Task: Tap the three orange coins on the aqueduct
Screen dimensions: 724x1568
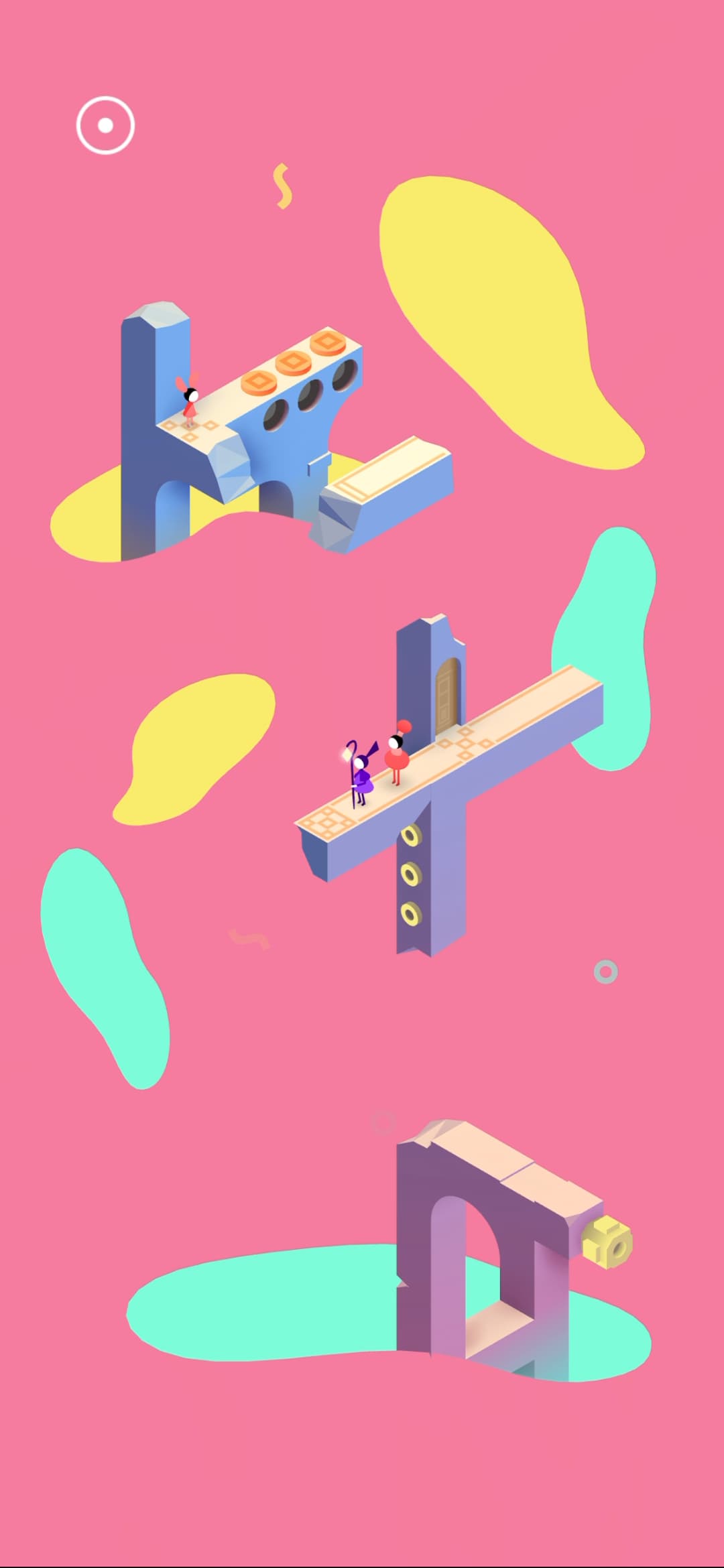Action: 295,362
